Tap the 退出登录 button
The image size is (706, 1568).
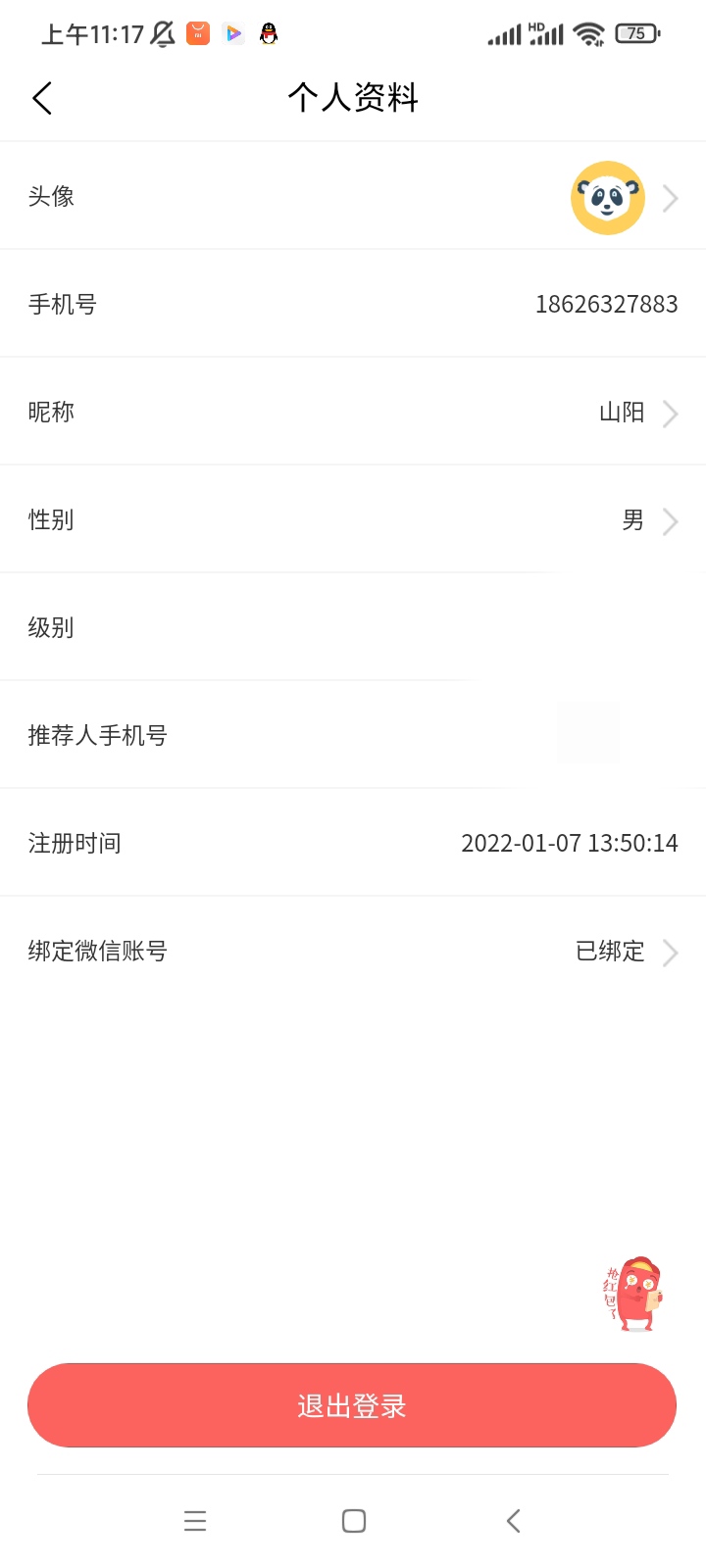tap(352, 1405)
